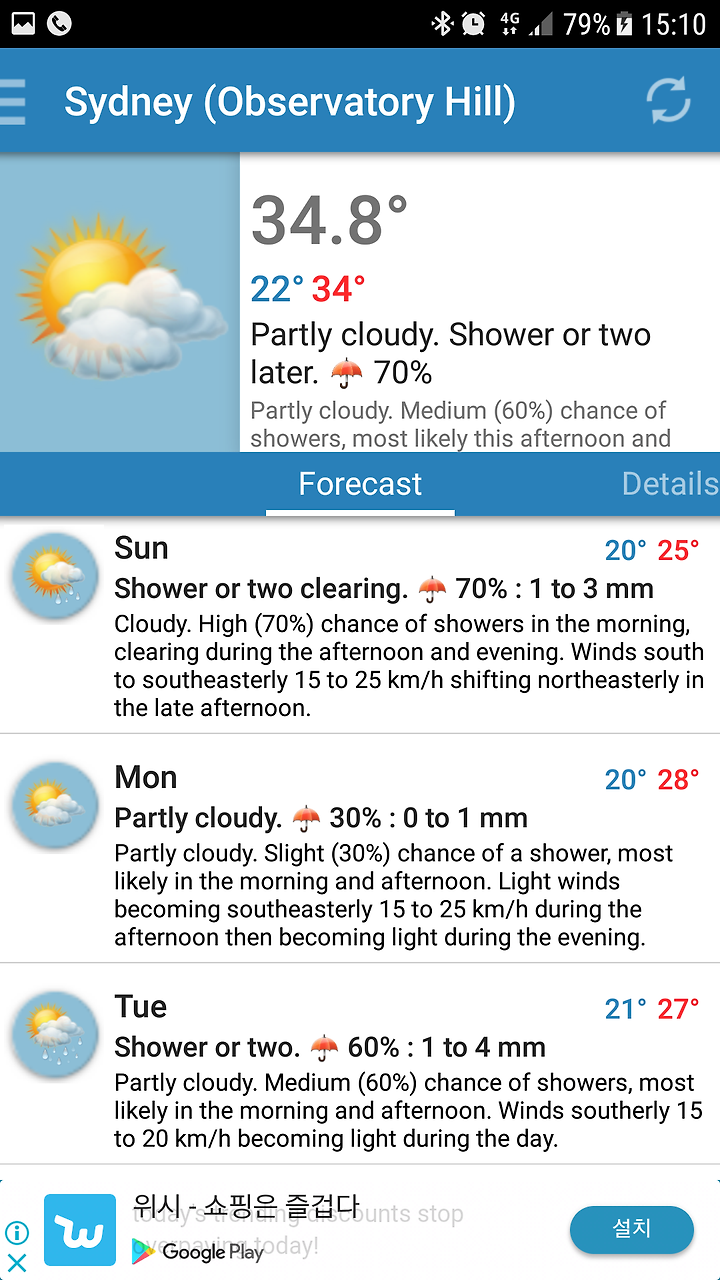Switch to the Details tab
The image size is (720, 1280).
coord(669,484)
